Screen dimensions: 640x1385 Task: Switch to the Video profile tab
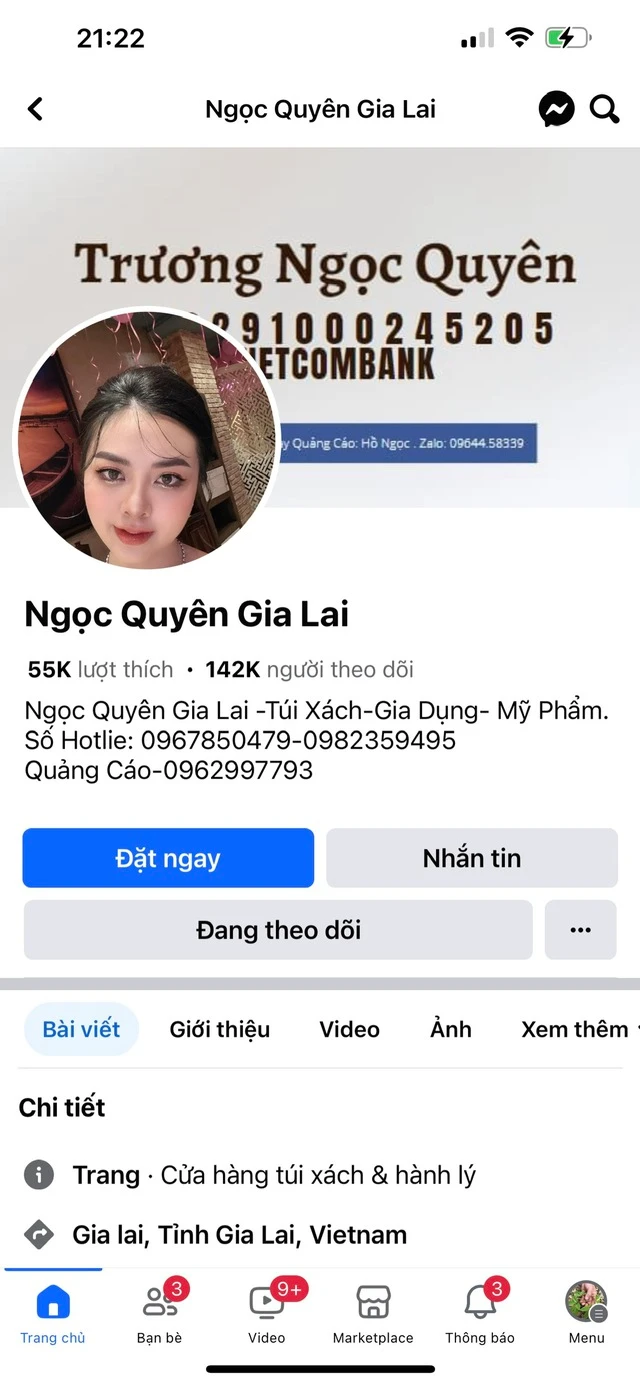pyautogui.click(x=349, y=1029)
